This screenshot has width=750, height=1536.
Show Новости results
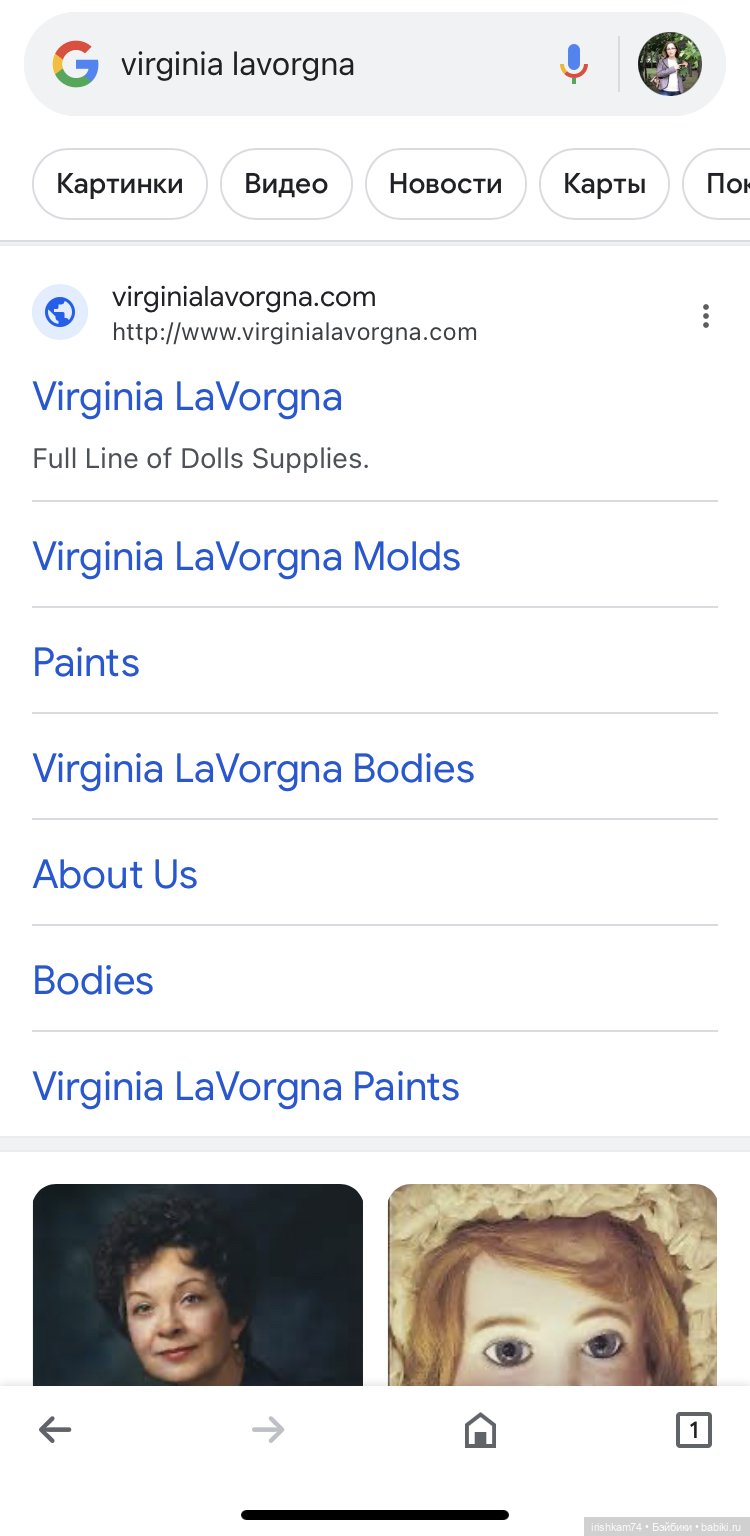445,184
